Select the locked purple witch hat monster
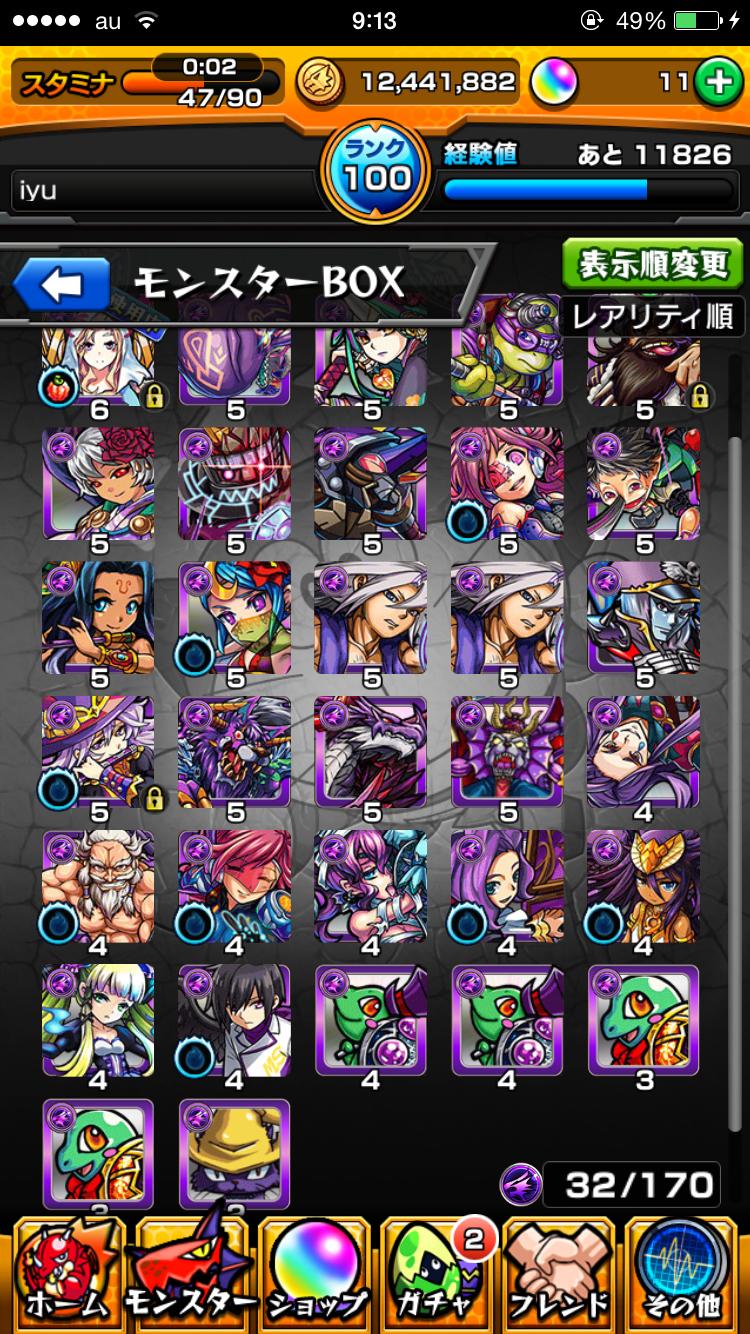The height and width of the screenshot is (1334, 750). [98, 752]
